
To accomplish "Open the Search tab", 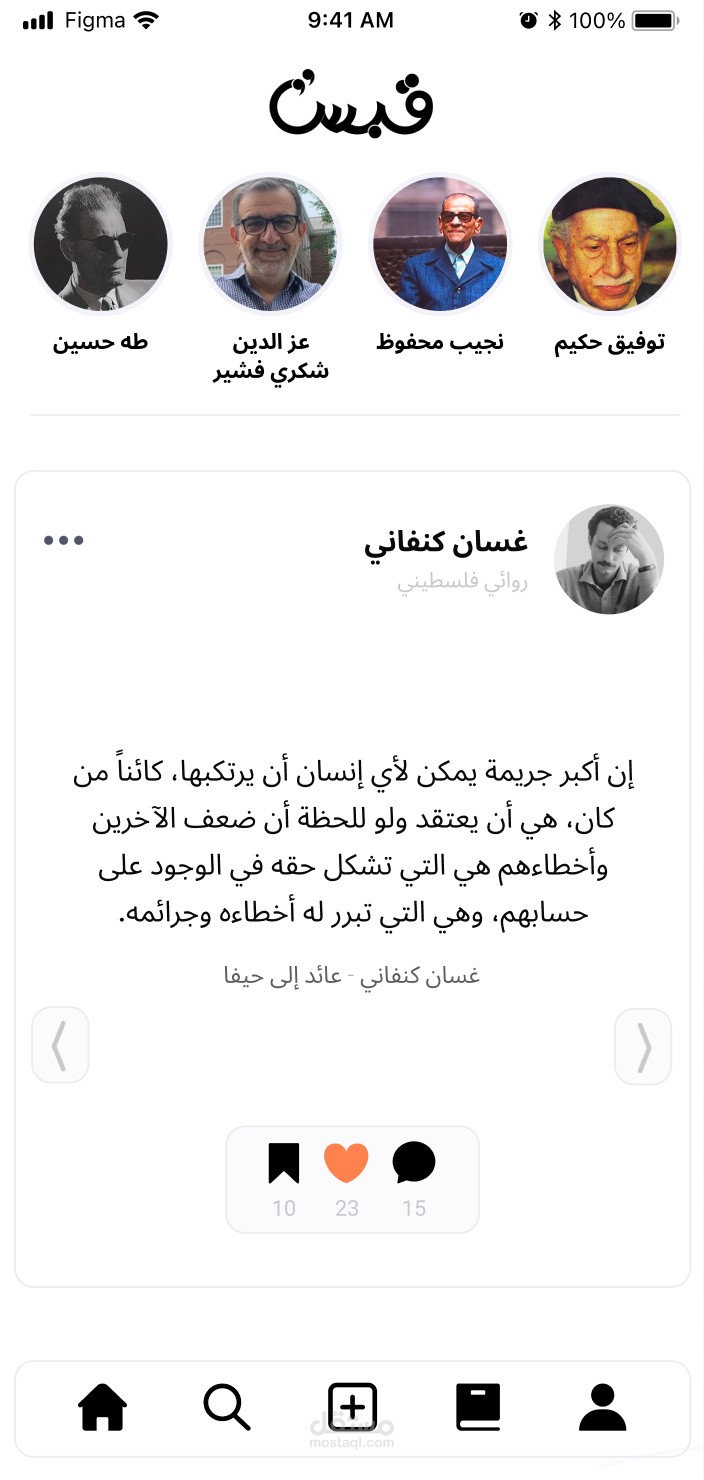I will (x=227, y=1408).
